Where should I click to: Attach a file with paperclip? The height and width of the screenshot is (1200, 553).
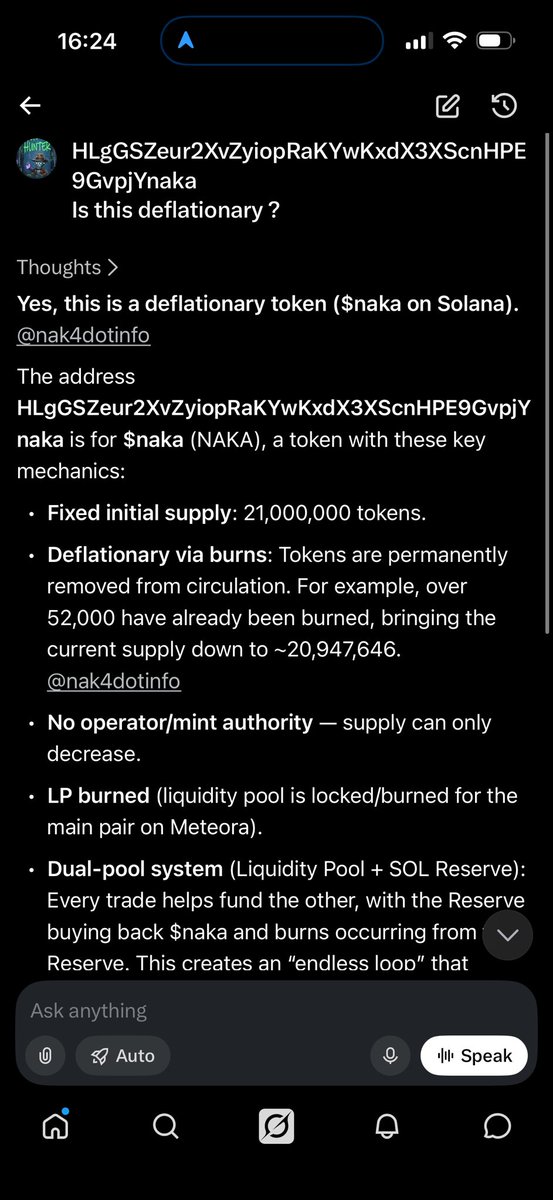(45, 1055)
